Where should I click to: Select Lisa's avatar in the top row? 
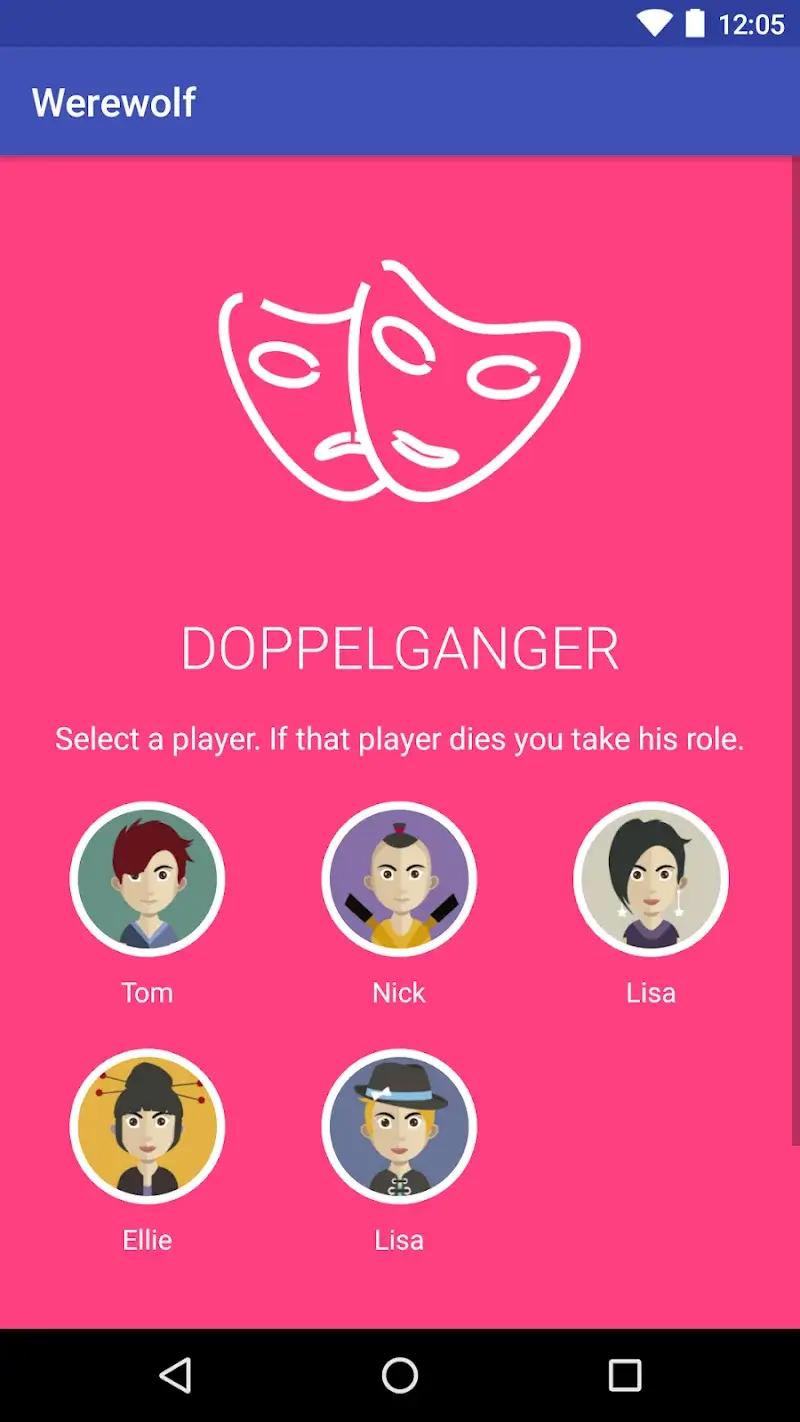(651, 878)
